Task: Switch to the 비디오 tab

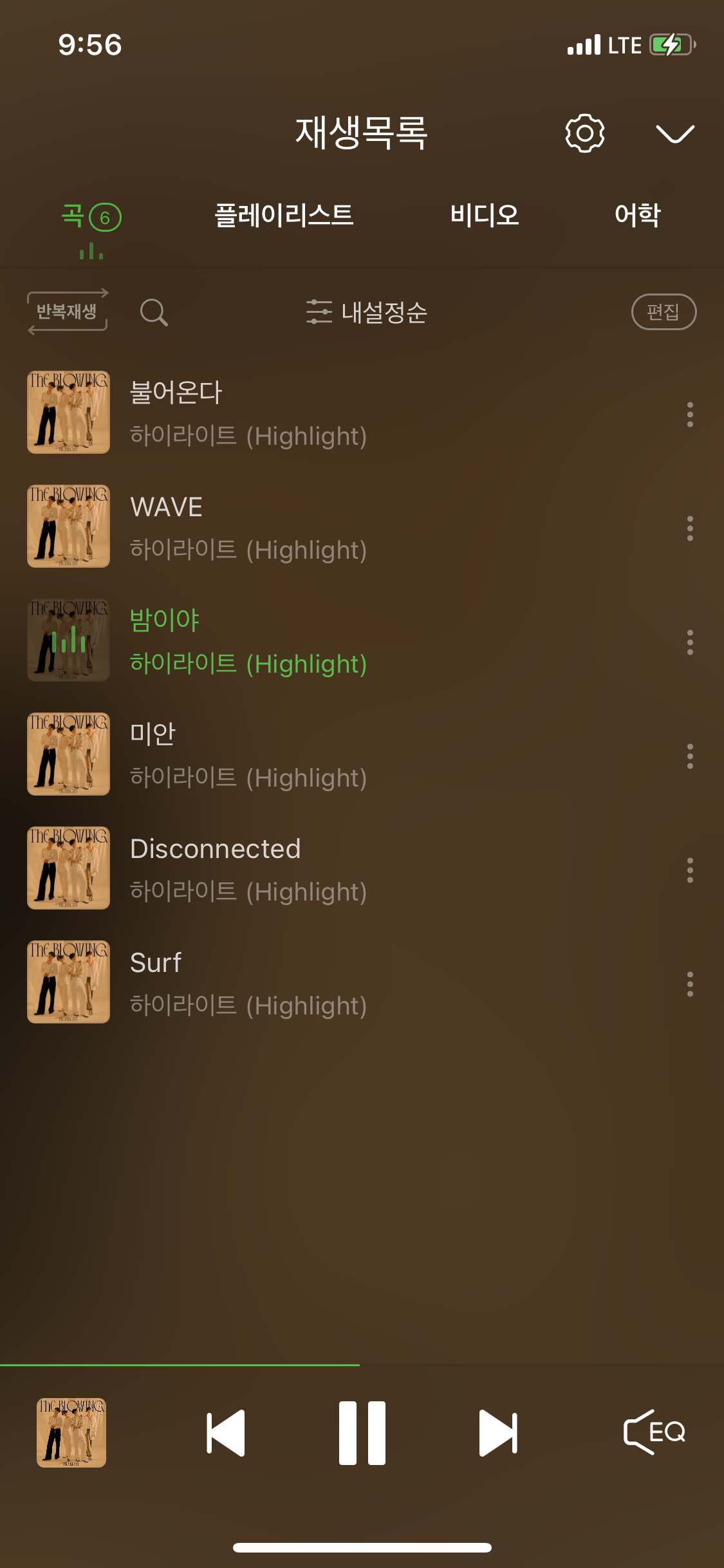Action: 484,215
